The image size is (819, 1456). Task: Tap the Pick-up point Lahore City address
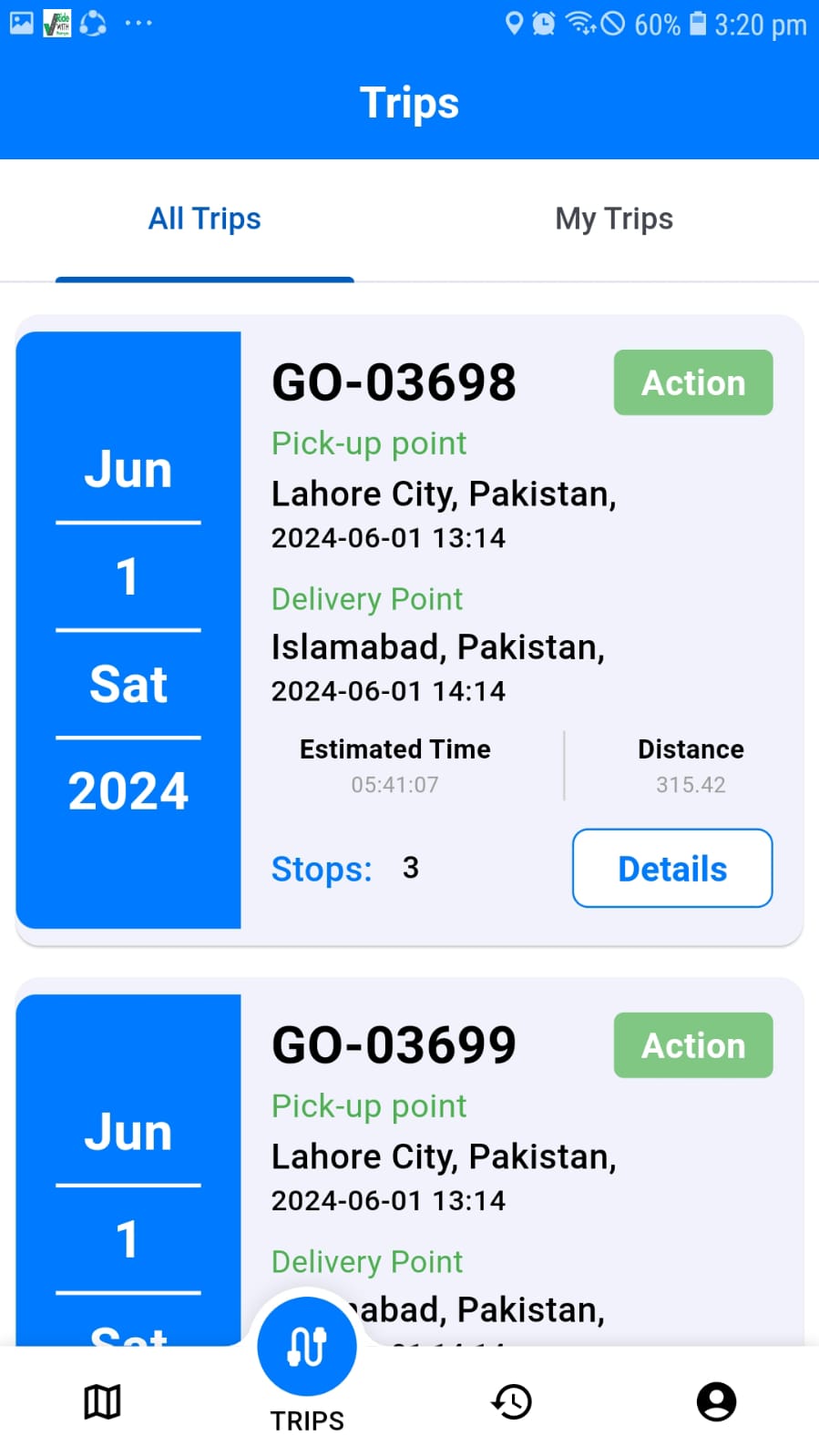coord(444,493)
